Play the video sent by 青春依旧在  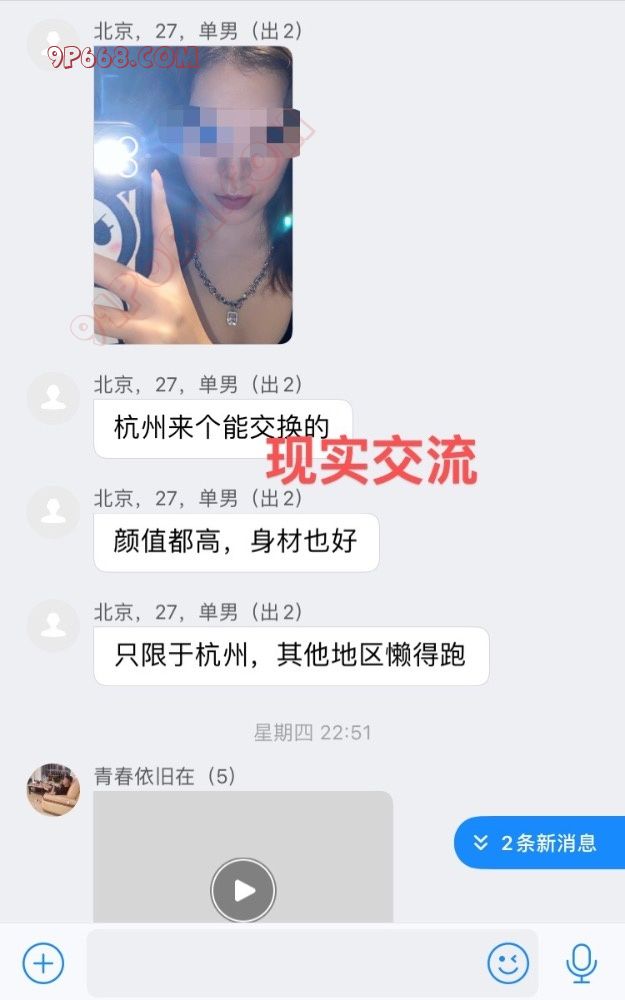243,890
